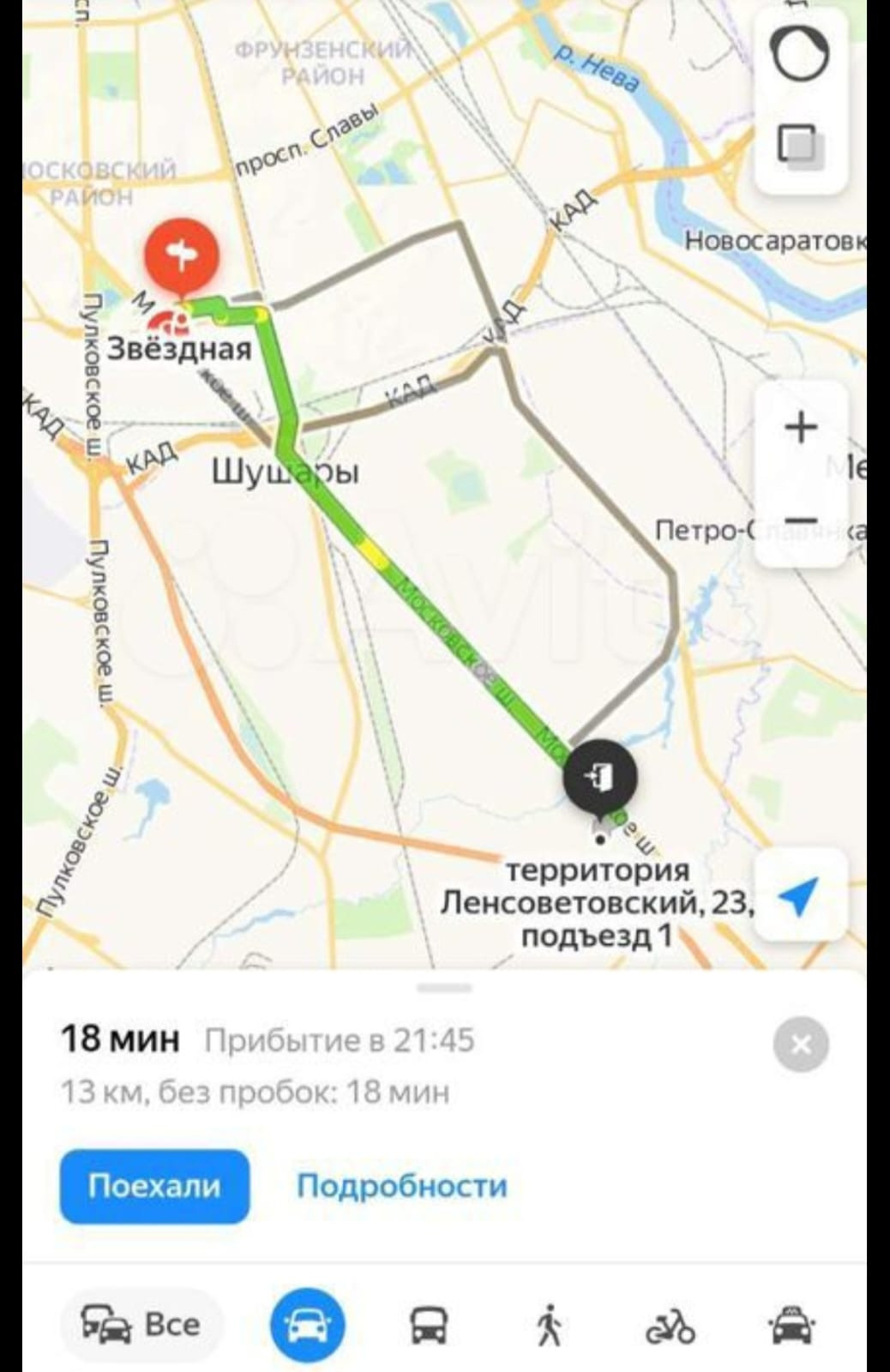Switch to public transport bus mode
The image size is (890, 1372).
pyautogui.click(x=429, y=1327)
